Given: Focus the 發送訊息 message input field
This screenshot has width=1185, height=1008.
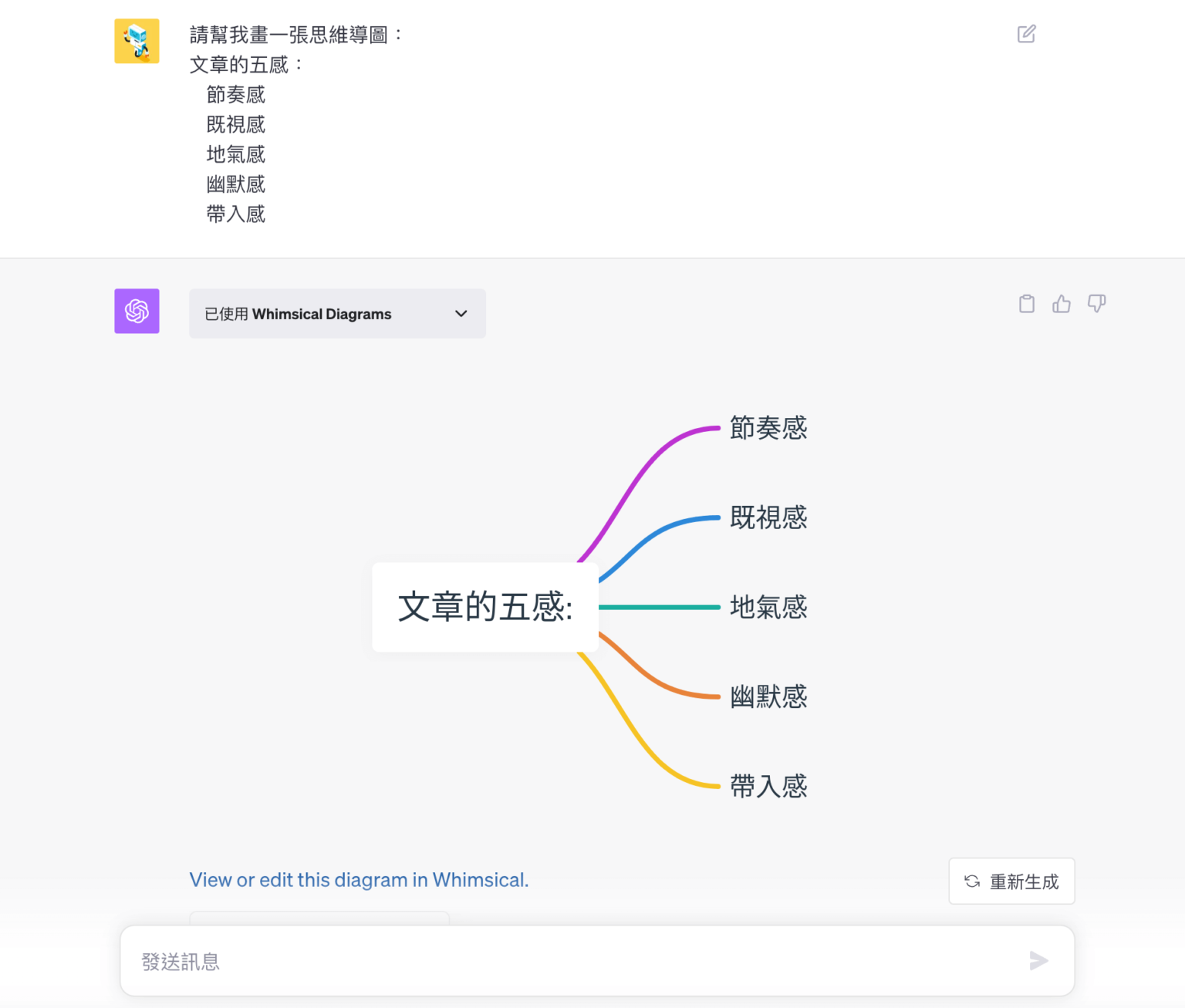Looking at the screenshot, I should 571,961.
